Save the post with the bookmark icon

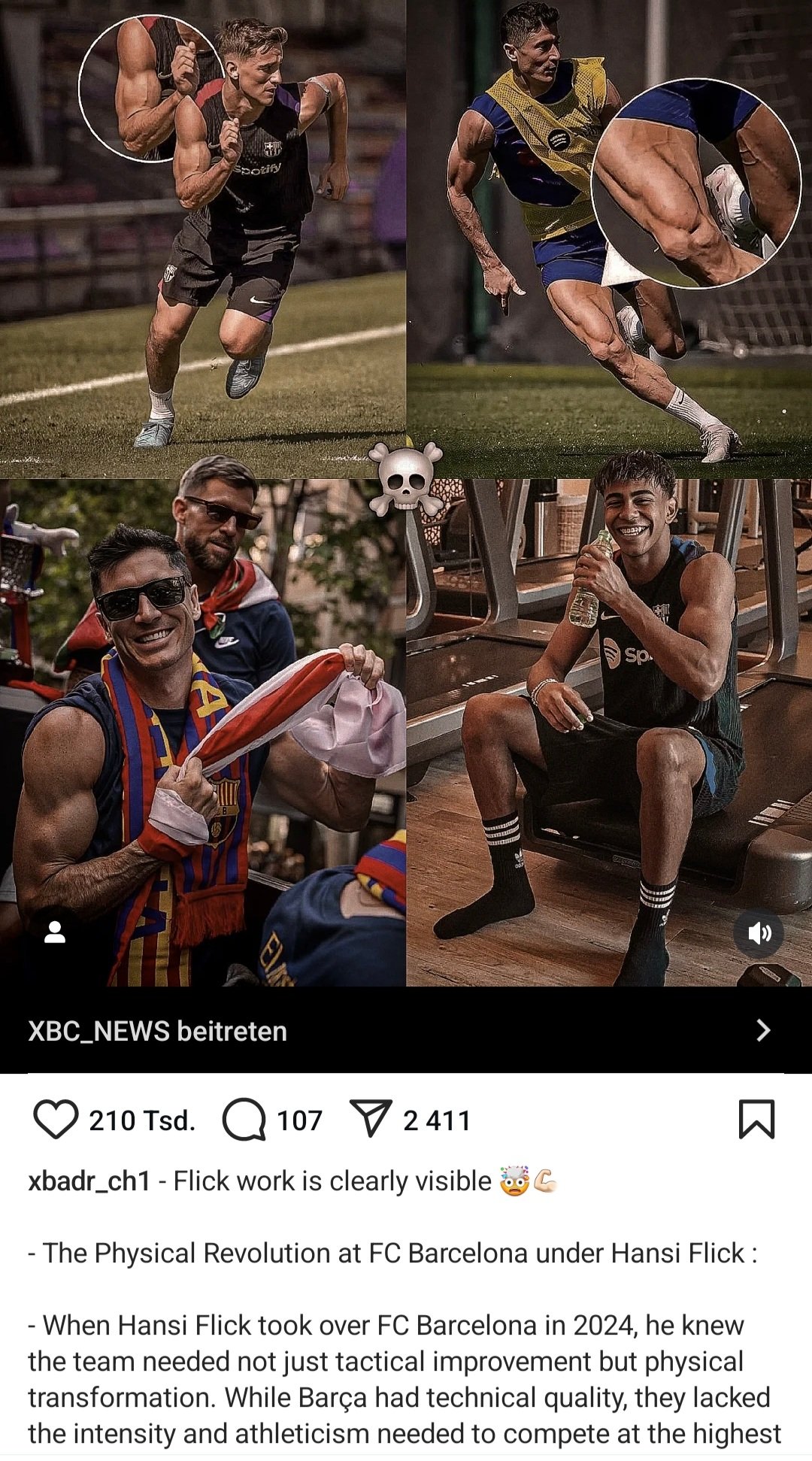coord(756,1119)
